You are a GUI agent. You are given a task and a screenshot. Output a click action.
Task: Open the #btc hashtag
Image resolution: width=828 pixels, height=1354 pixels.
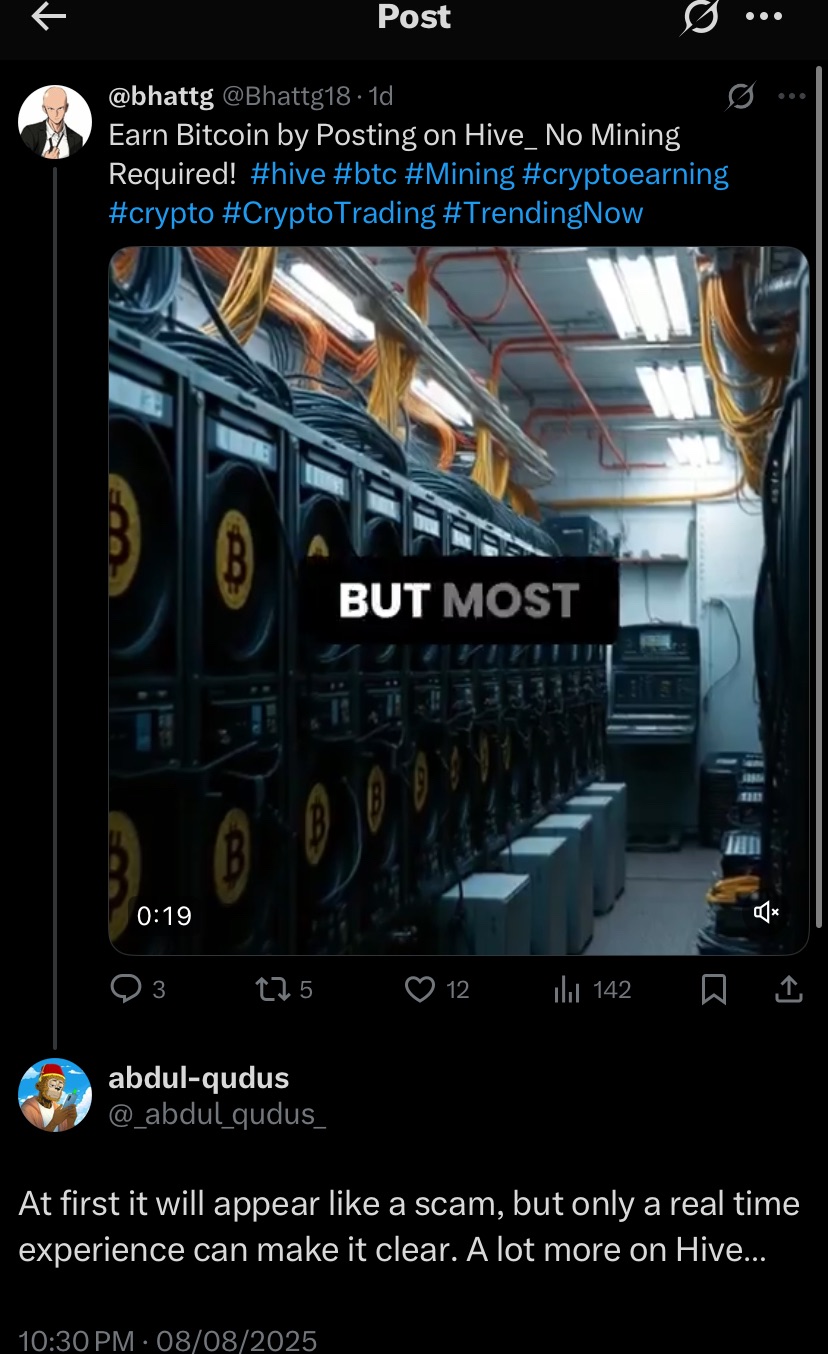365,174
